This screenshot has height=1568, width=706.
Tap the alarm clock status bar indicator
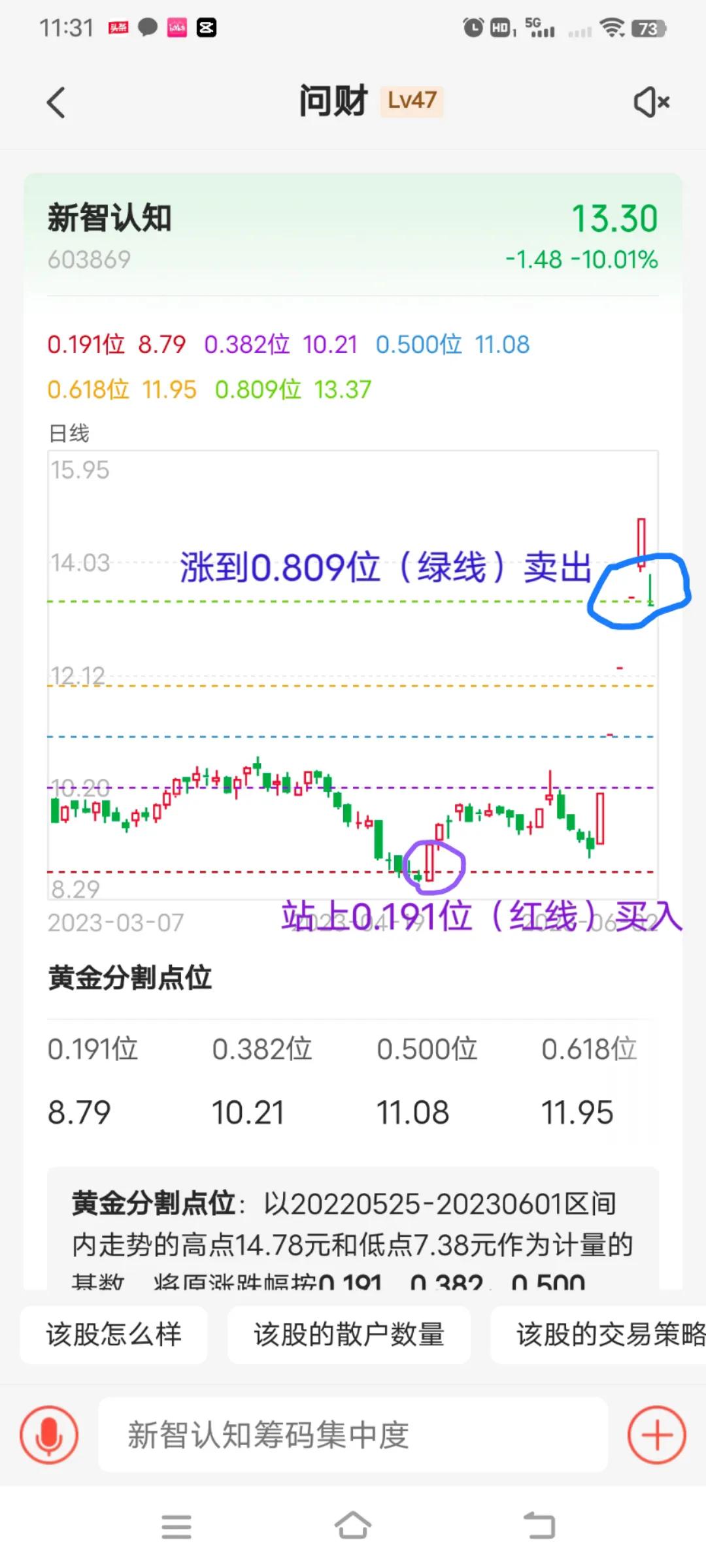coord(472,29)
